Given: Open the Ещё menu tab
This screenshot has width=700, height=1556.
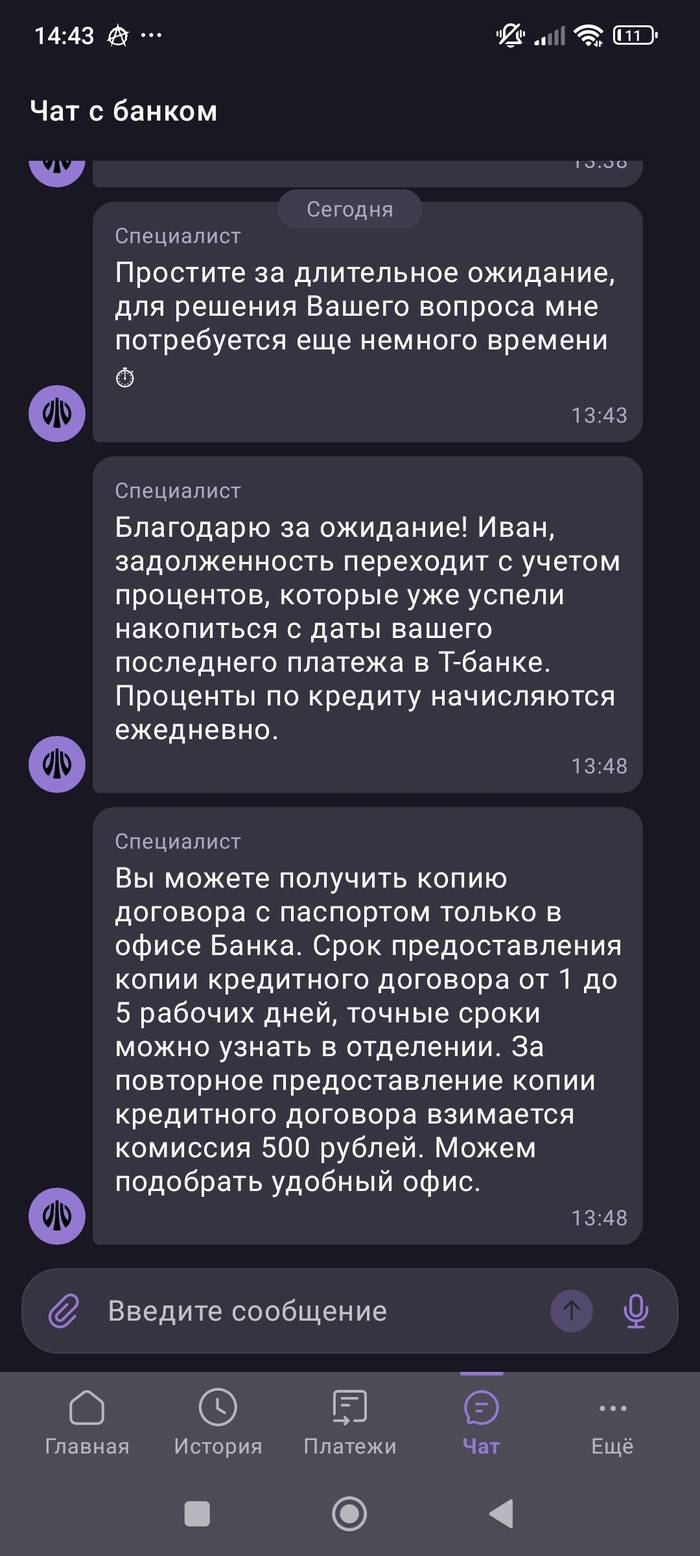Looking at the screenshot, I should click(612, 1421).
